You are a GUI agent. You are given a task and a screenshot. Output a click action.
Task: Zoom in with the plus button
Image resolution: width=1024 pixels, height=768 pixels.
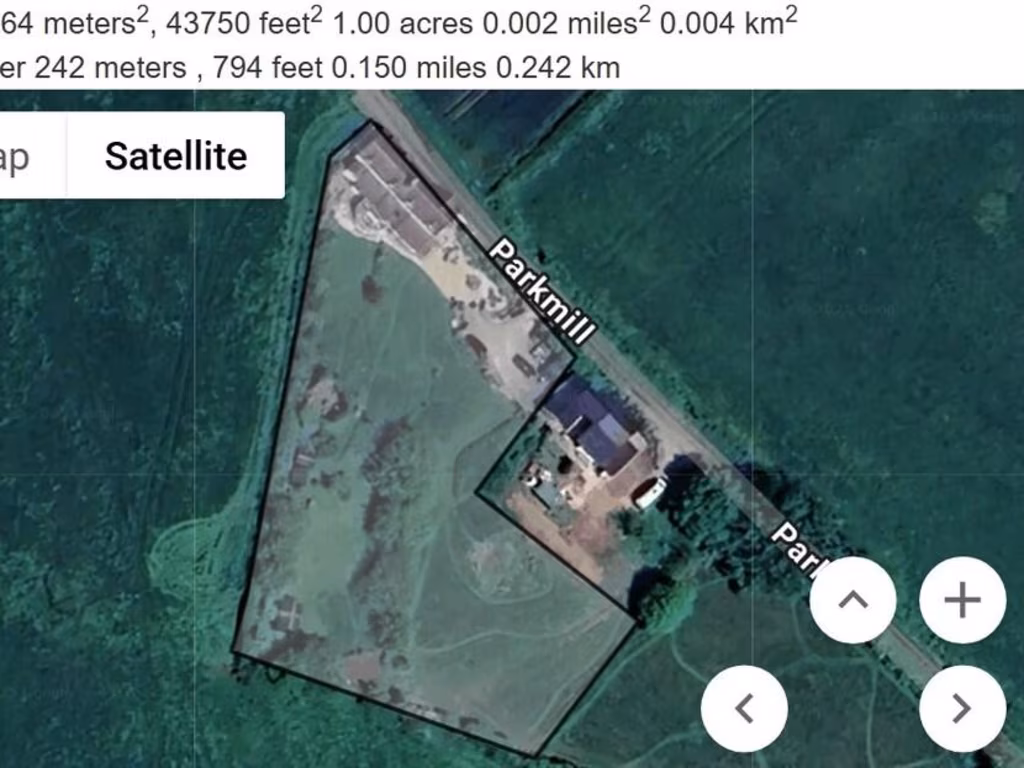pos(962,600)
